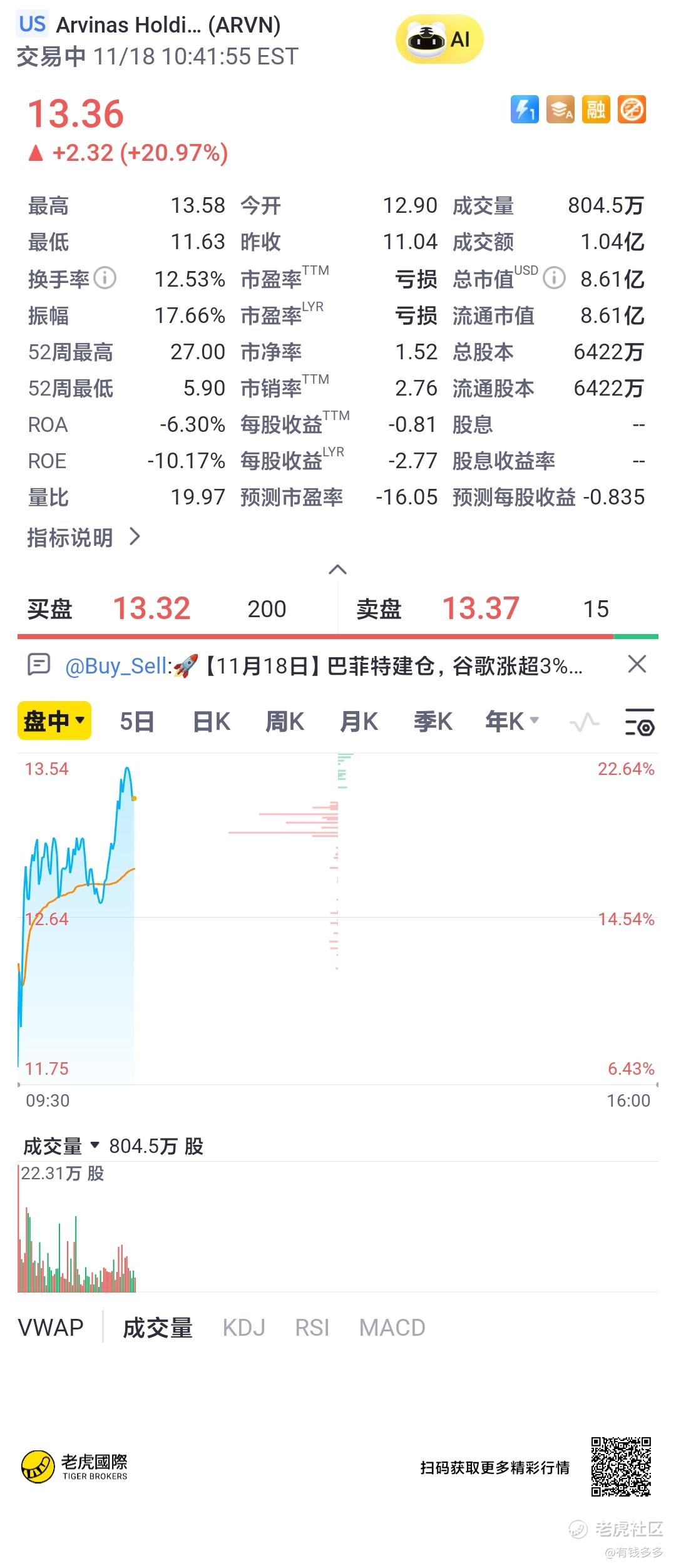Collapse the stock metrics panel arrow
Image resolution: width=676 pixels, height=1568 pixels.
click(x=337, y=569)
